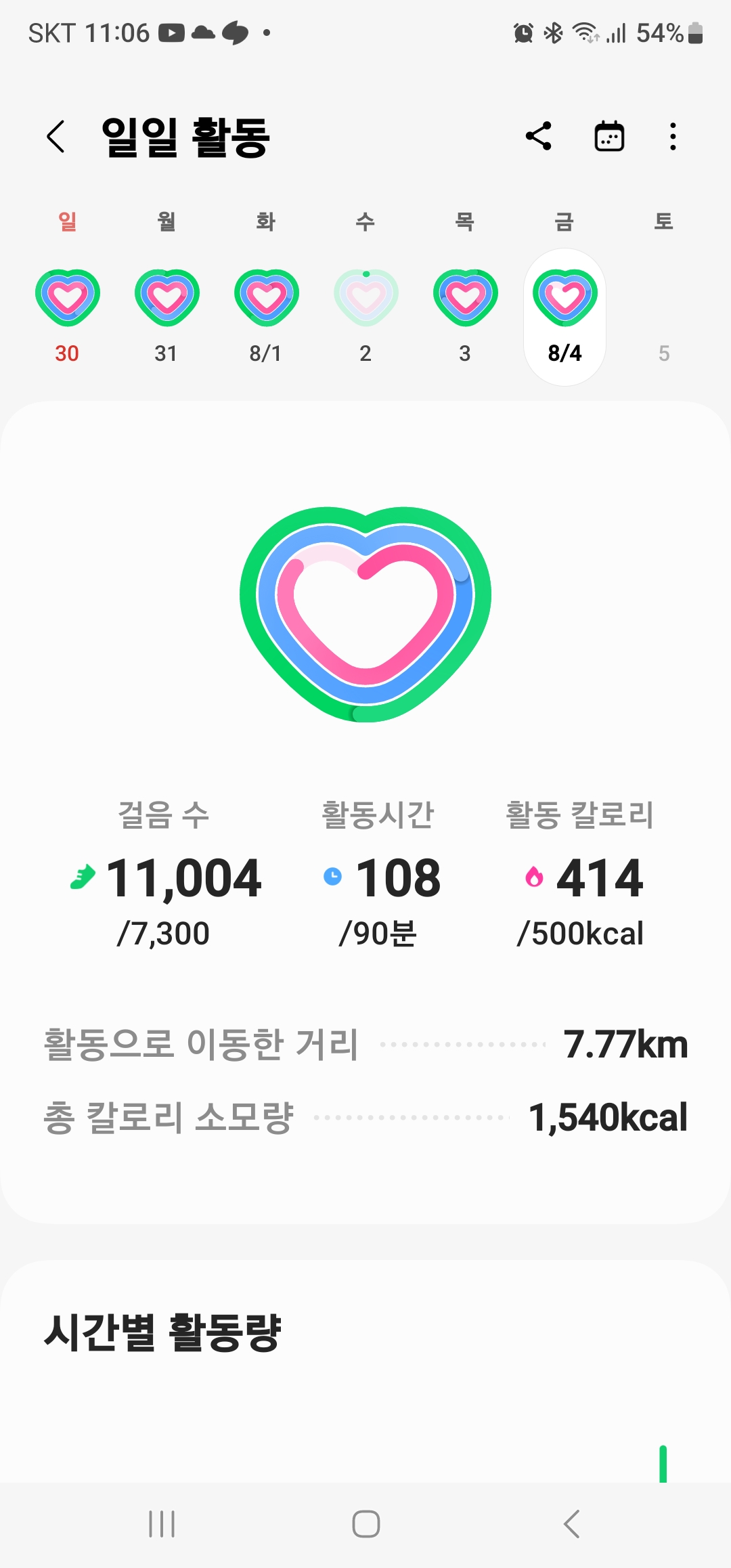
Task: Open the more options menu
Action: 672,137
